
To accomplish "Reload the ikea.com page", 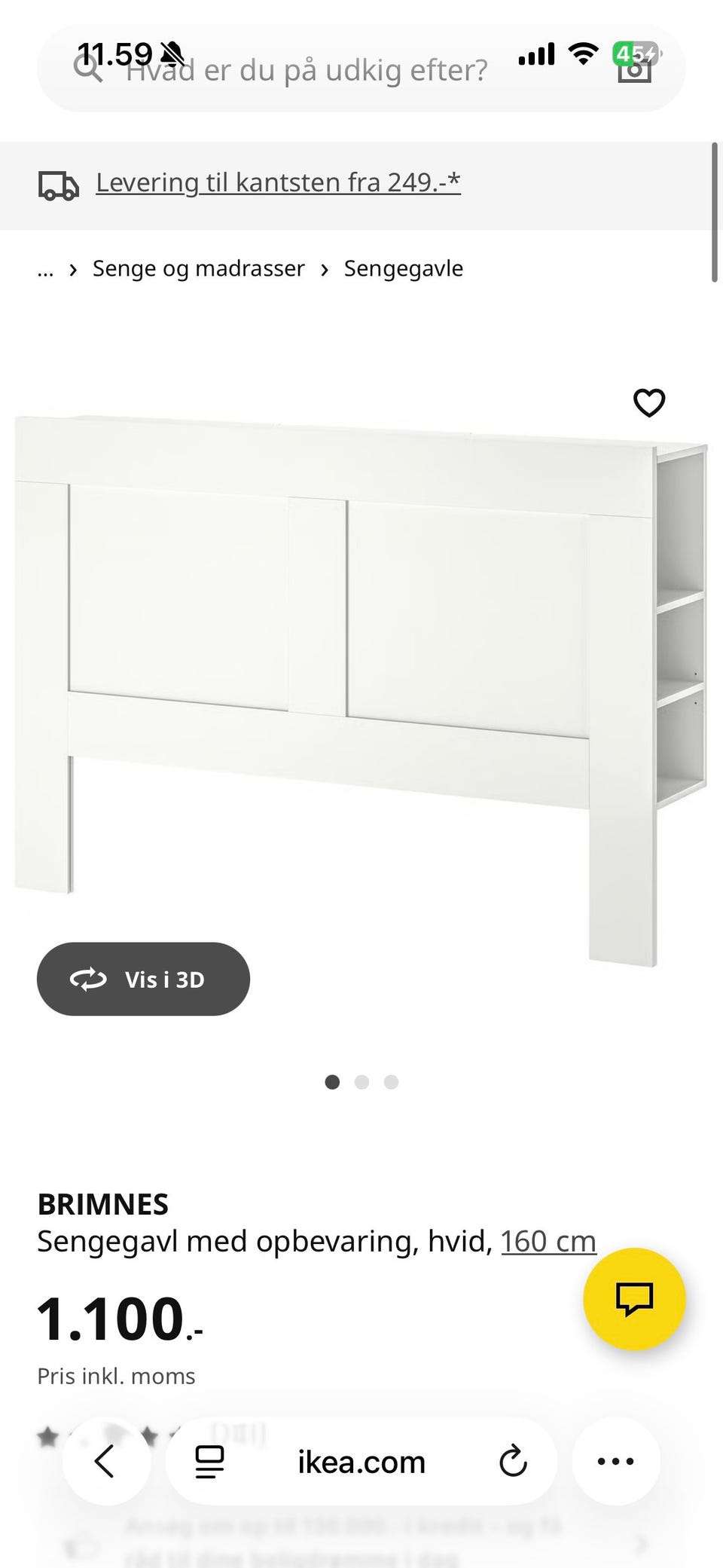I will click(513, 1462).
